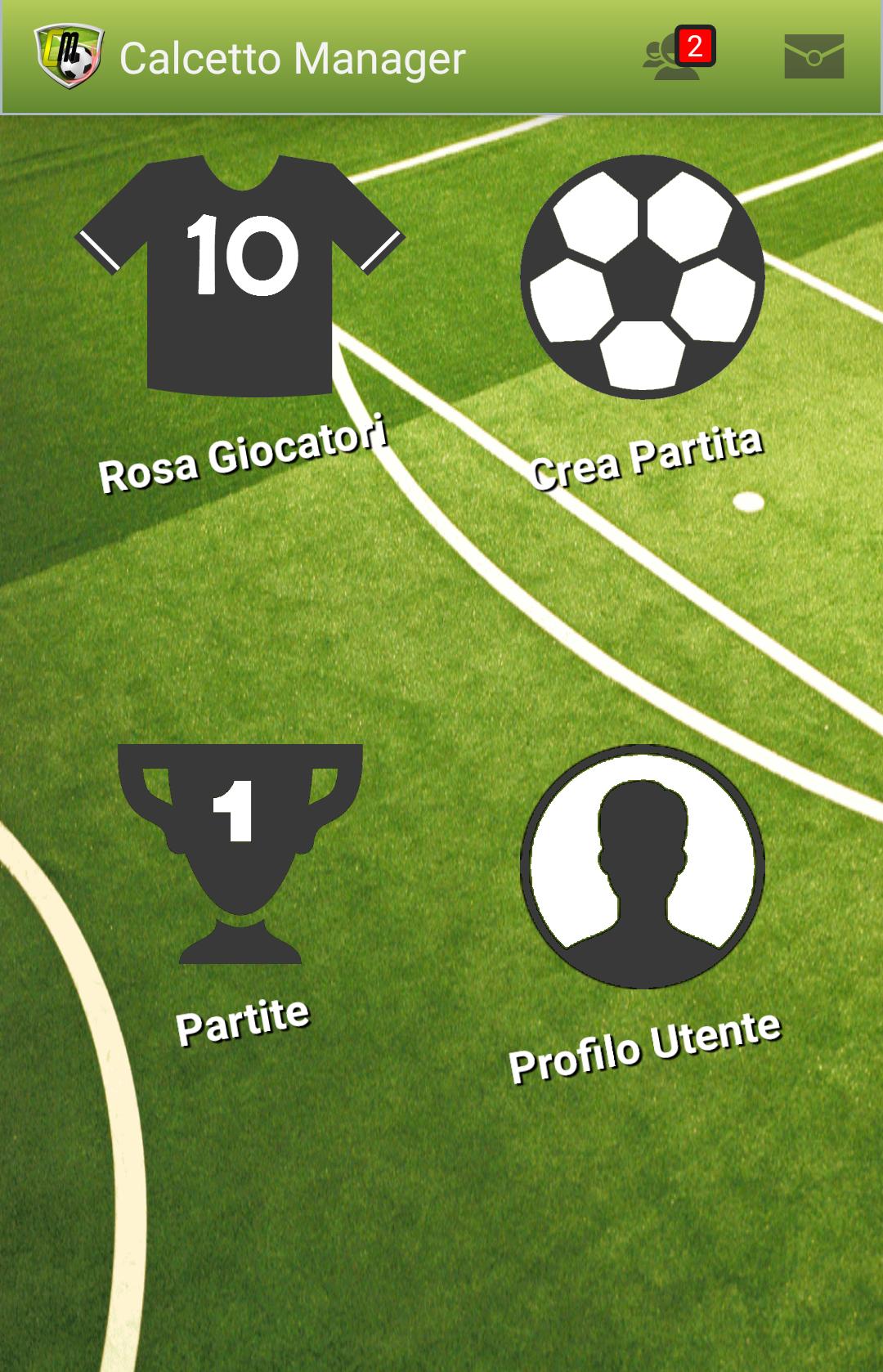Open Rosa Giocatori jersey tile
This screenshot has height=1372, width=883.
240,278
